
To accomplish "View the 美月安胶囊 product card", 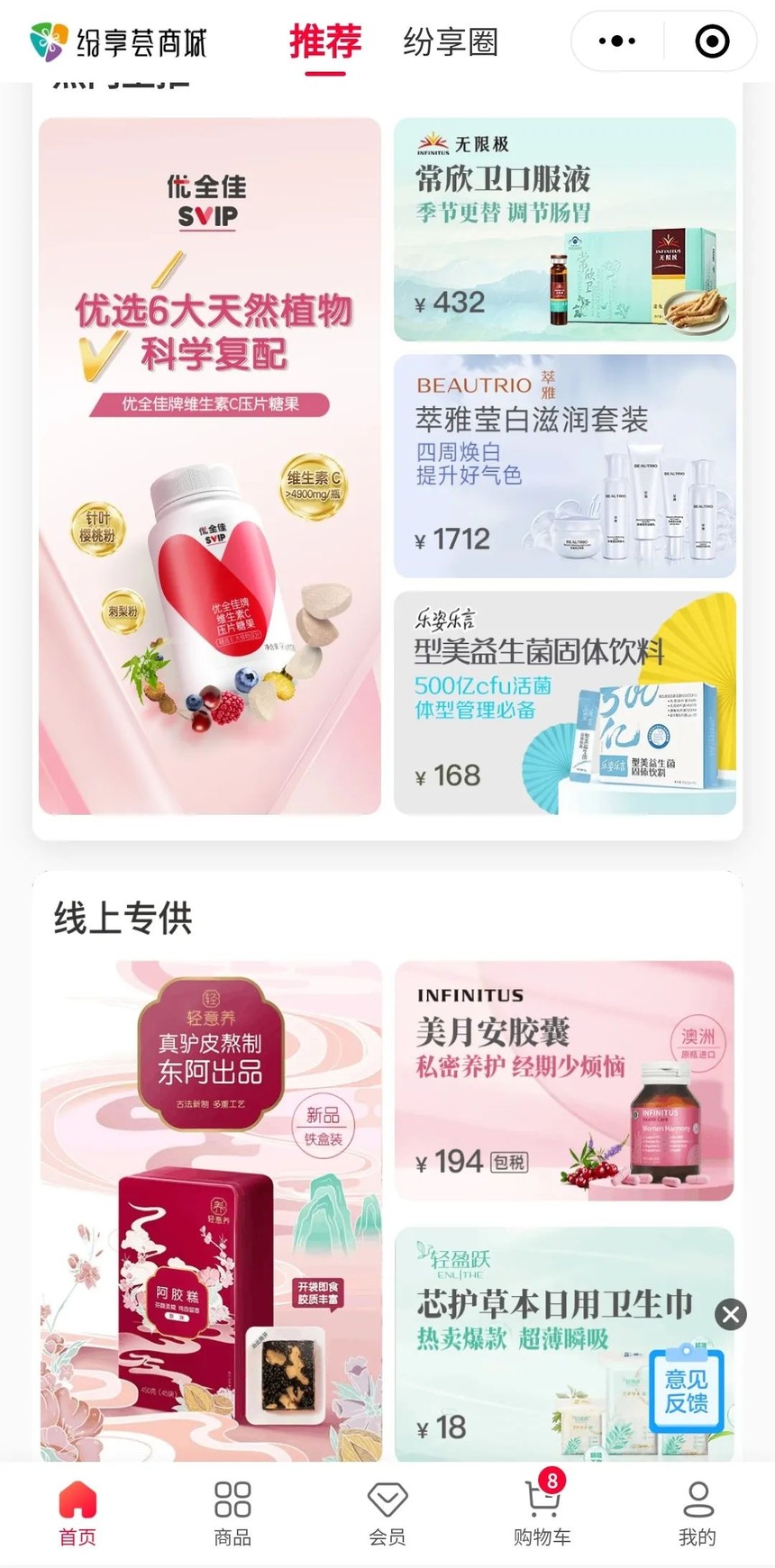I will (564, 1081).
